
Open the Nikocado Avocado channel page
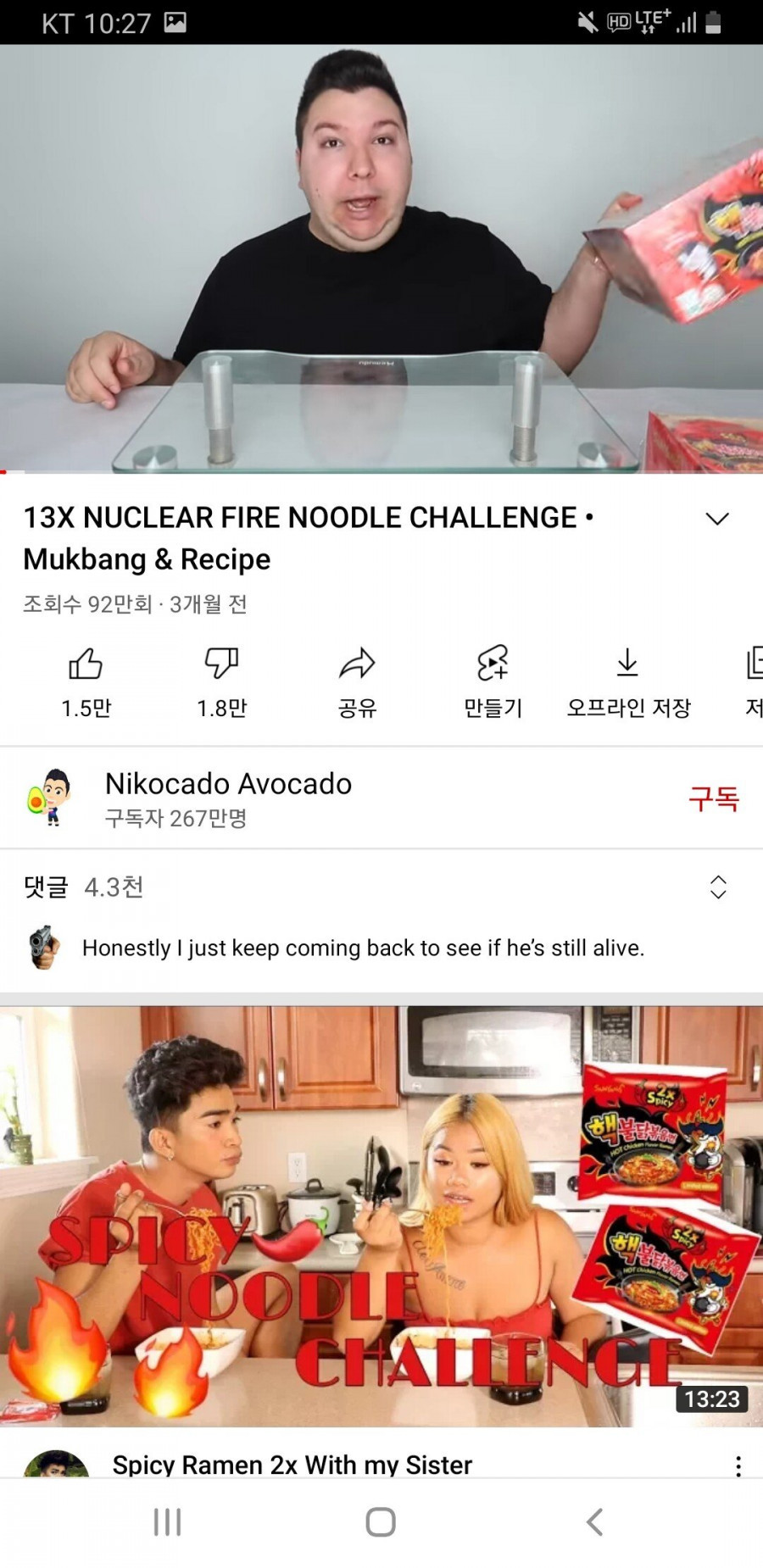[x=227, y=785]
